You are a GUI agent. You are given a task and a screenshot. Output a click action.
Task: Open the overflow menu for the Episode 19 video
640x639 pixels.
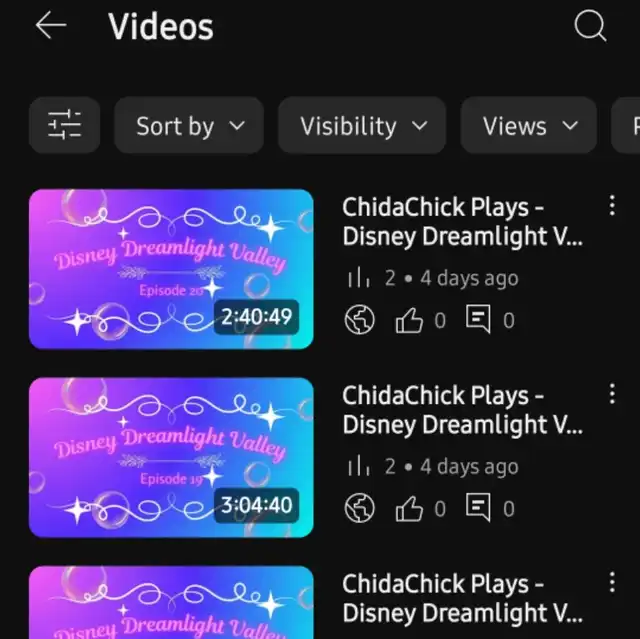pos(612,394)
